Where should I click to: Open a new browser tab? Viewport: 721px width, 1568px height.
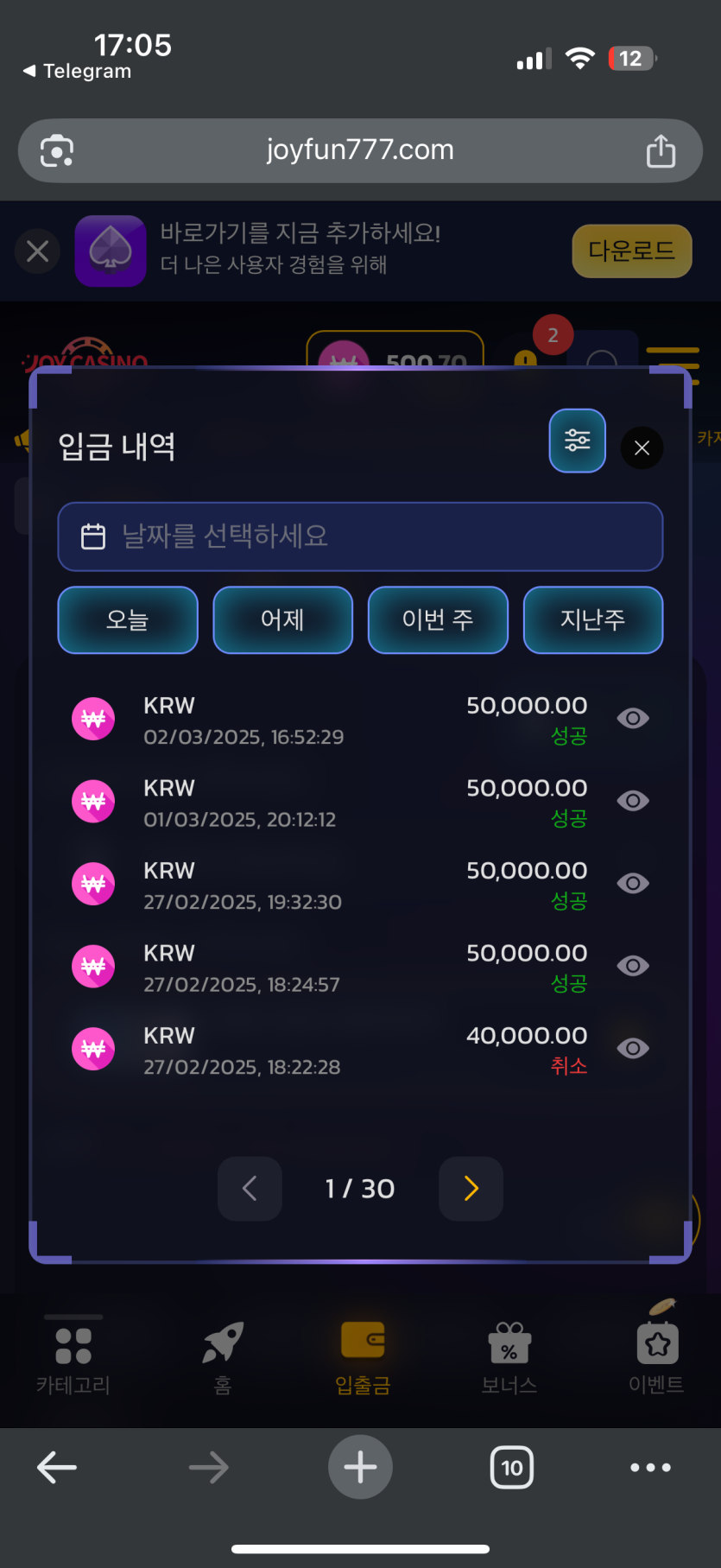coord(360,1467)
